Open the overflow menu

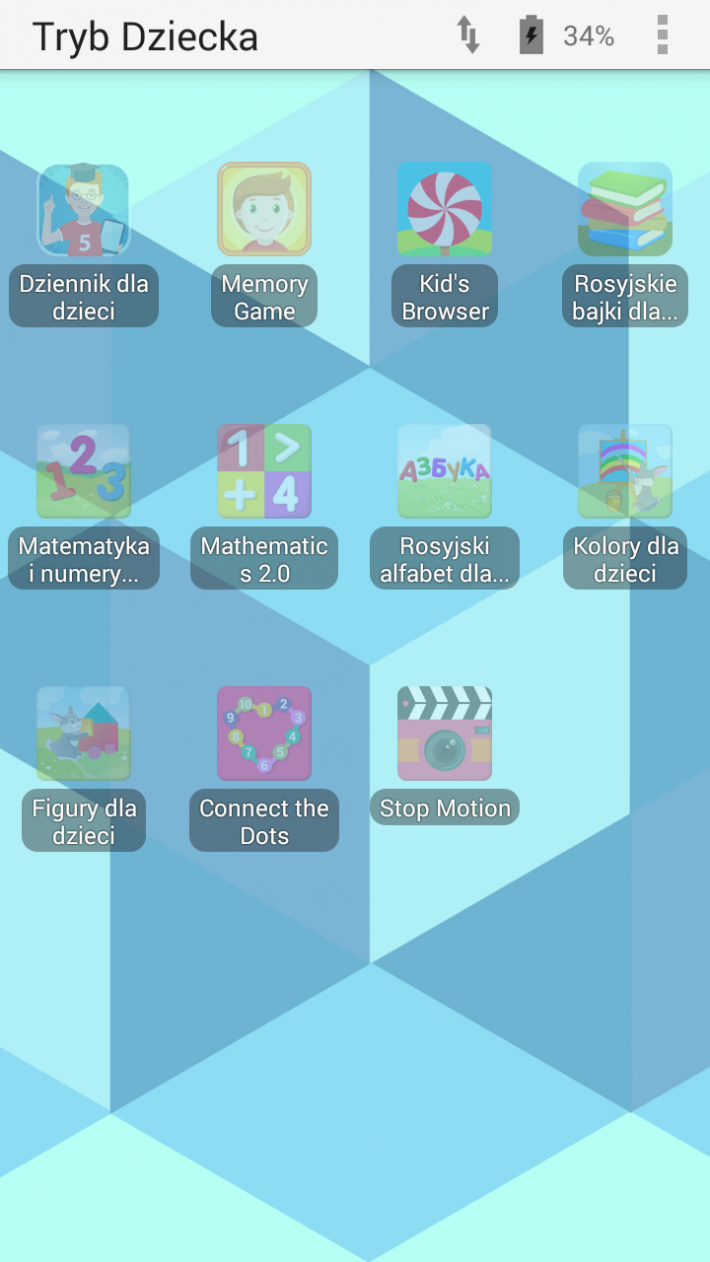point(661,36)
